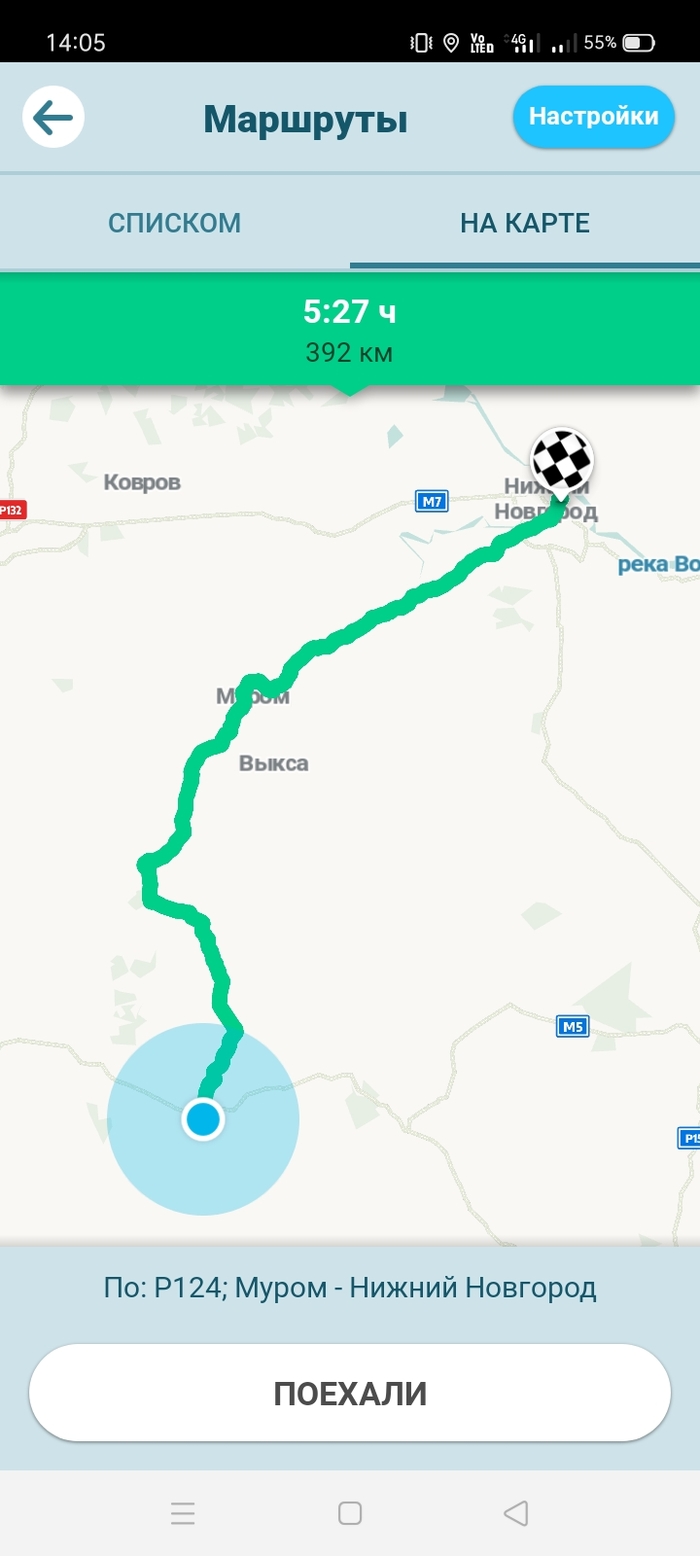Tap the 5:27 ч route banner
The width and height of the screenshot is (700, 1556).
click(349, 330)
